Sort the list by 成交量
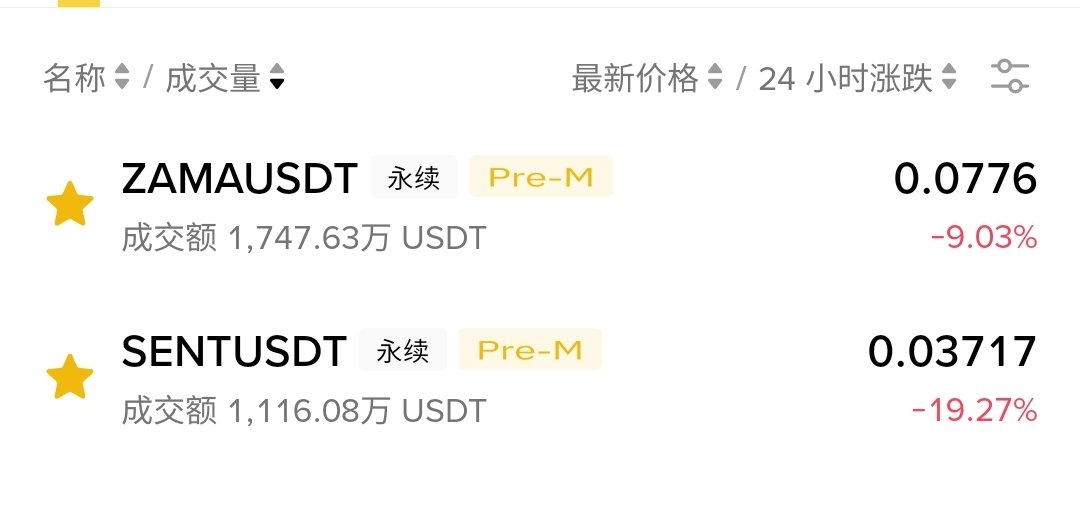The image size is (1080, 517). tap(224, 77)
